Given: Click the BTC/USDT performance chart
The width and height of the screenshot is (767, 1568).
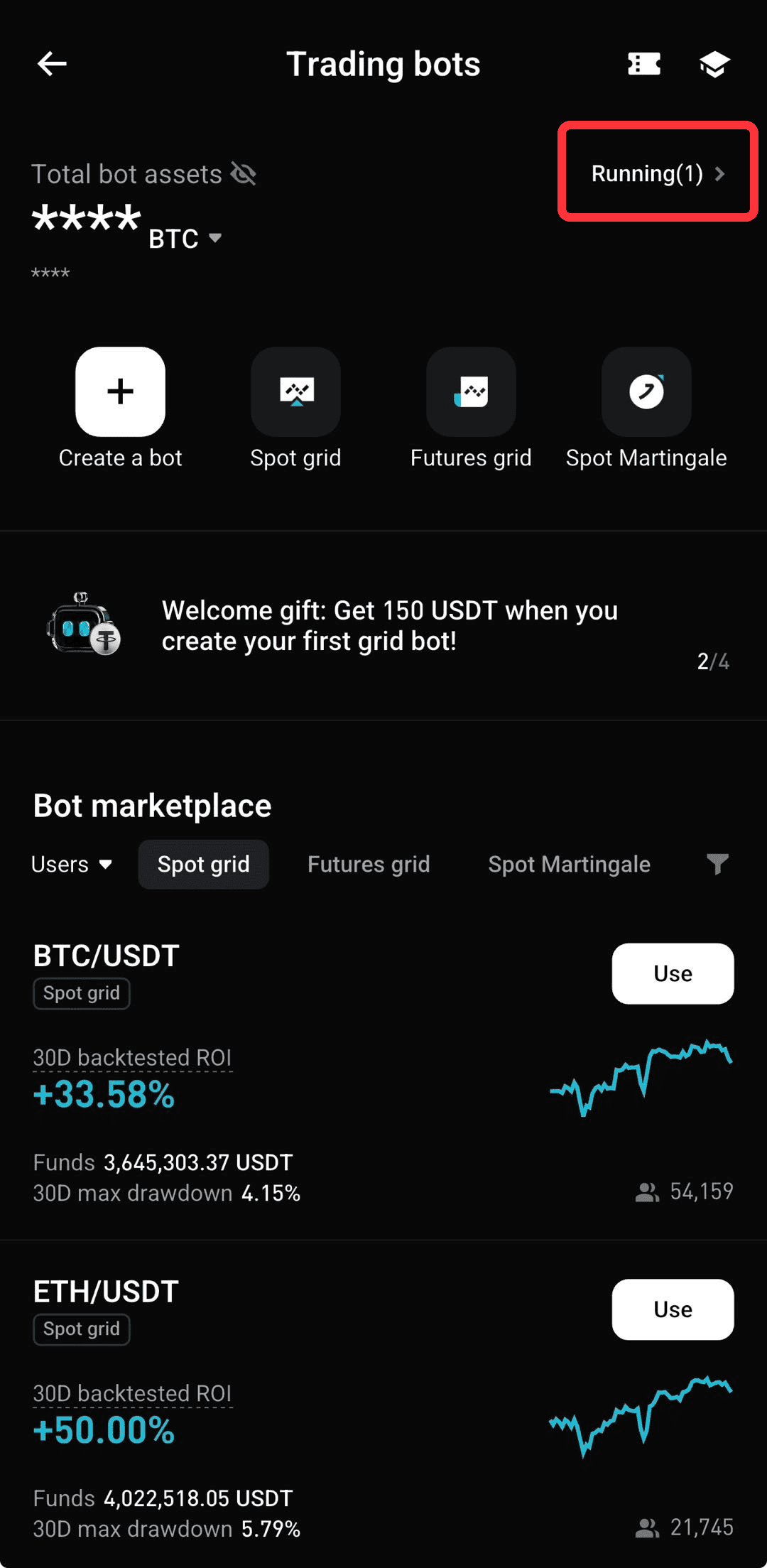Looking at the screenshot, I should (x=639, y=1080).
